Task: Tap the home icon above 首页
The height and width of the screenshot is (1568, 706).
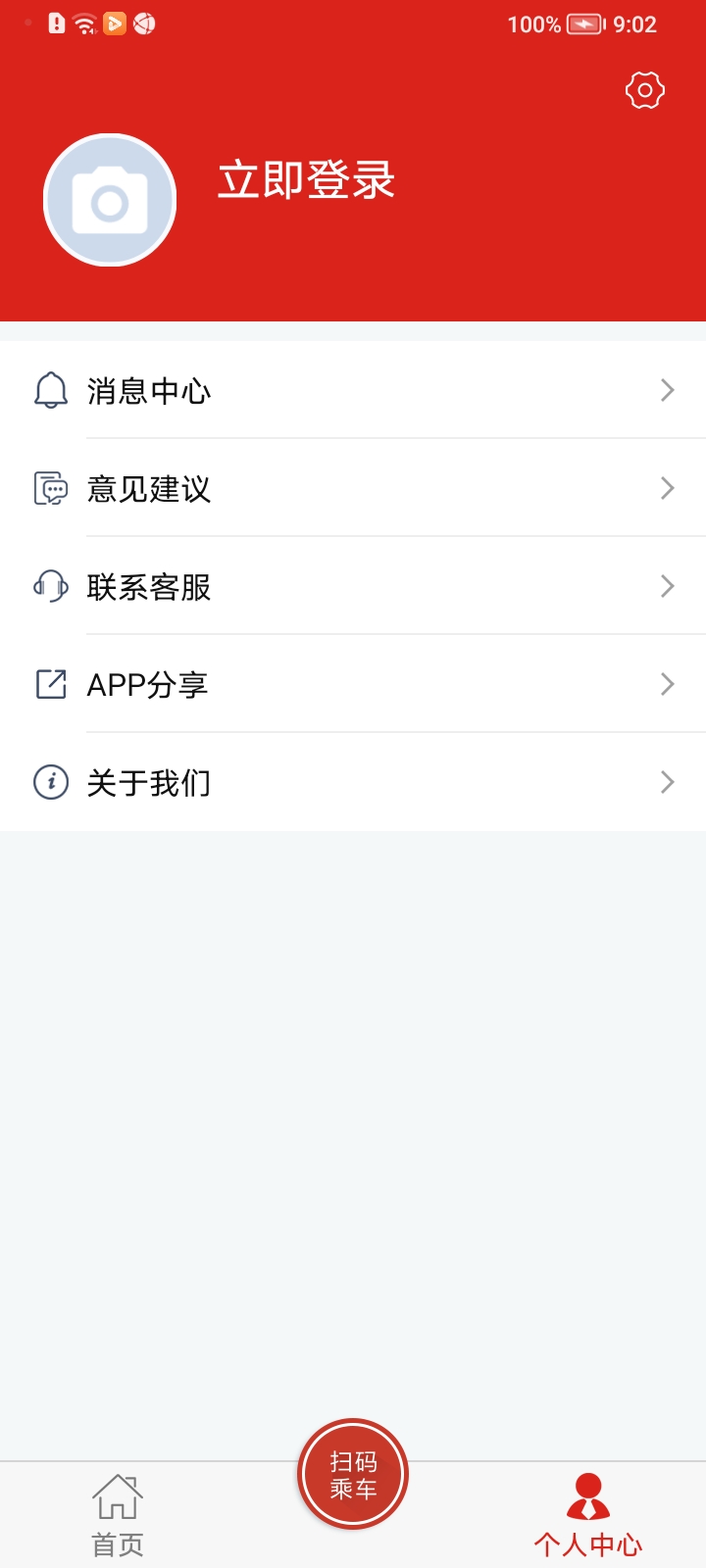Action: [118, 1496]
